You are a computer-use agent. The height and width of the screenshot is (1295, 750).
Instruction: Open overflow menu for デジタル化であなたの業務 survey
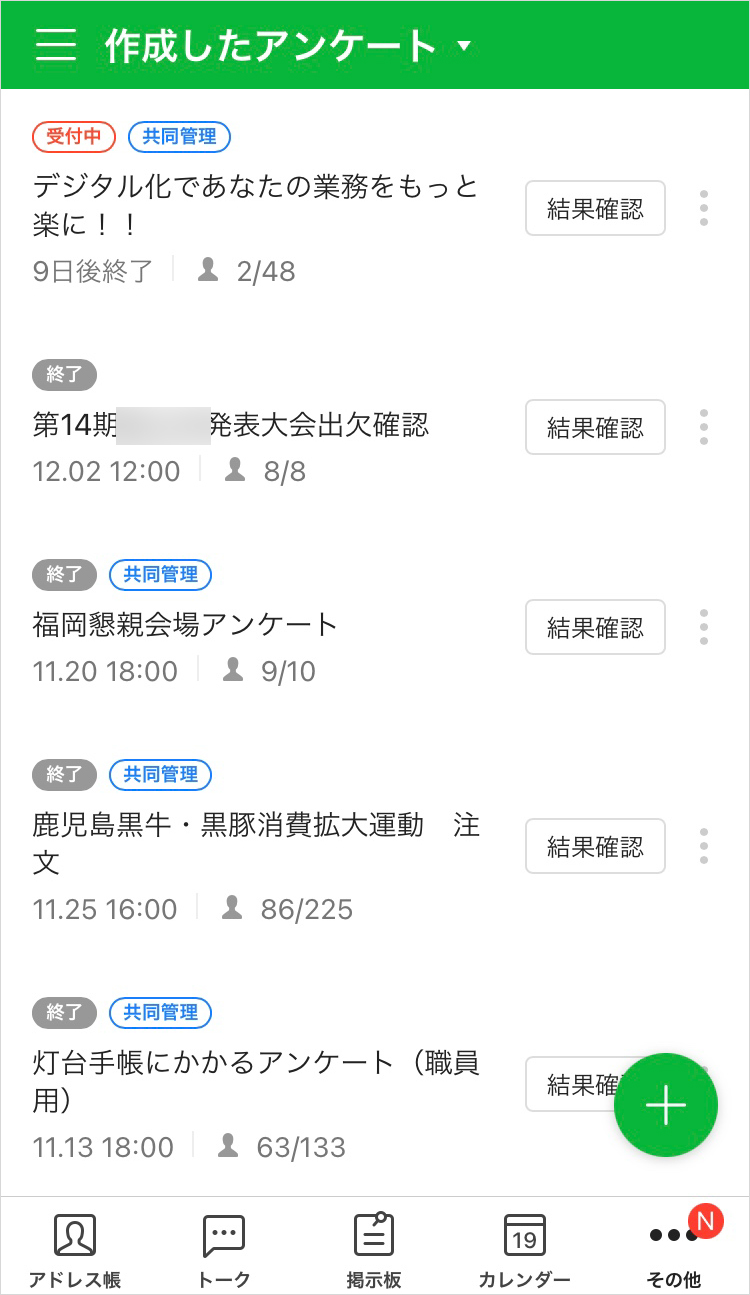point(704,208)
